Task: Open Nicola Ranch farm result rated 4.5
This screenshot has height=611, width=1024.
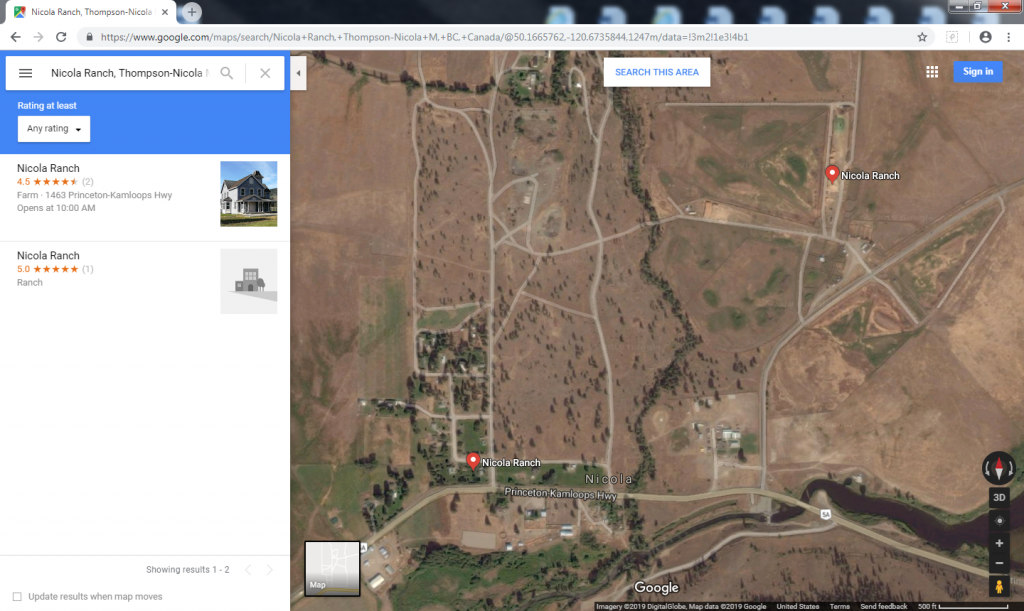Action: (48, 168)
